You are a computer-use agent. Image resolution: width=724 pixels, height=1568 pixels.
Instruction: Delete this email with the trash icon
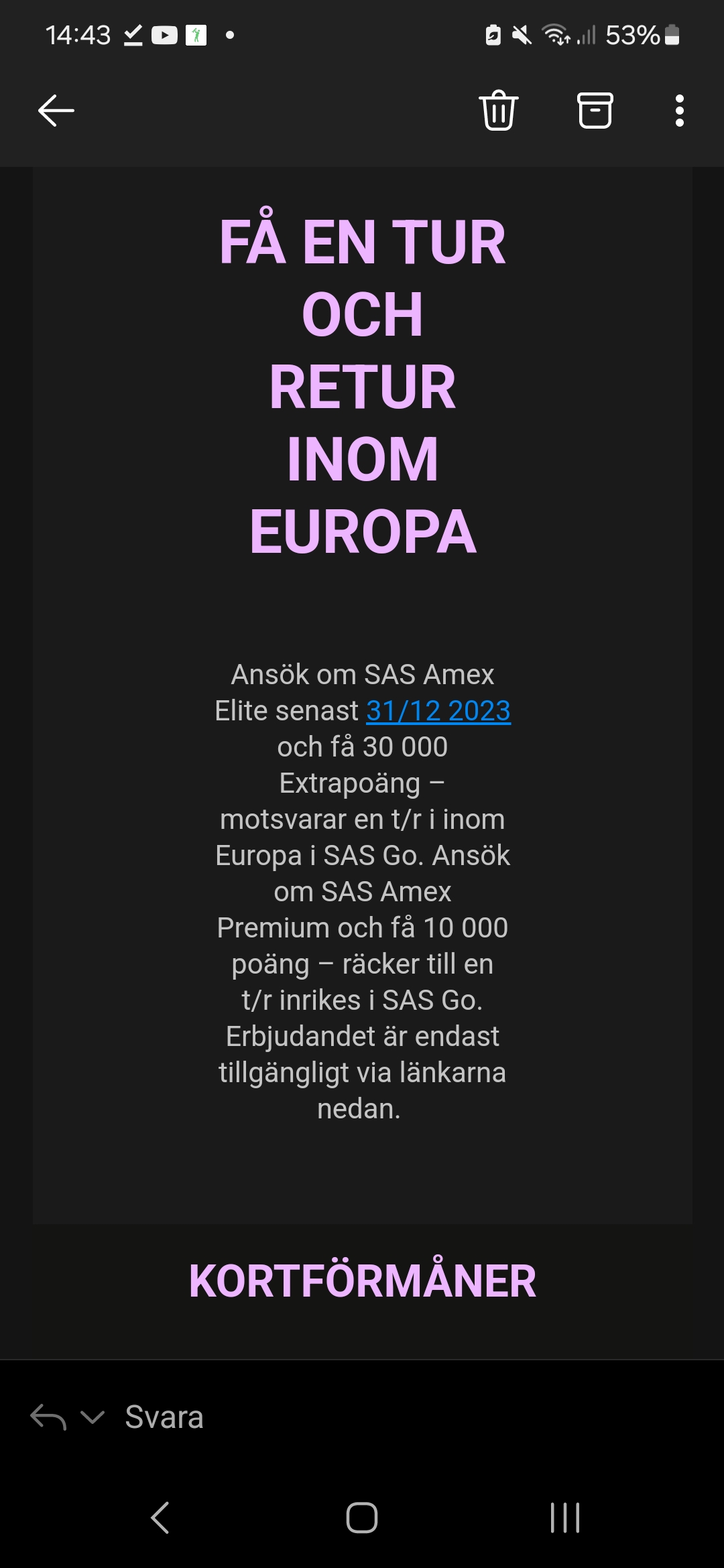click(499, 111)
